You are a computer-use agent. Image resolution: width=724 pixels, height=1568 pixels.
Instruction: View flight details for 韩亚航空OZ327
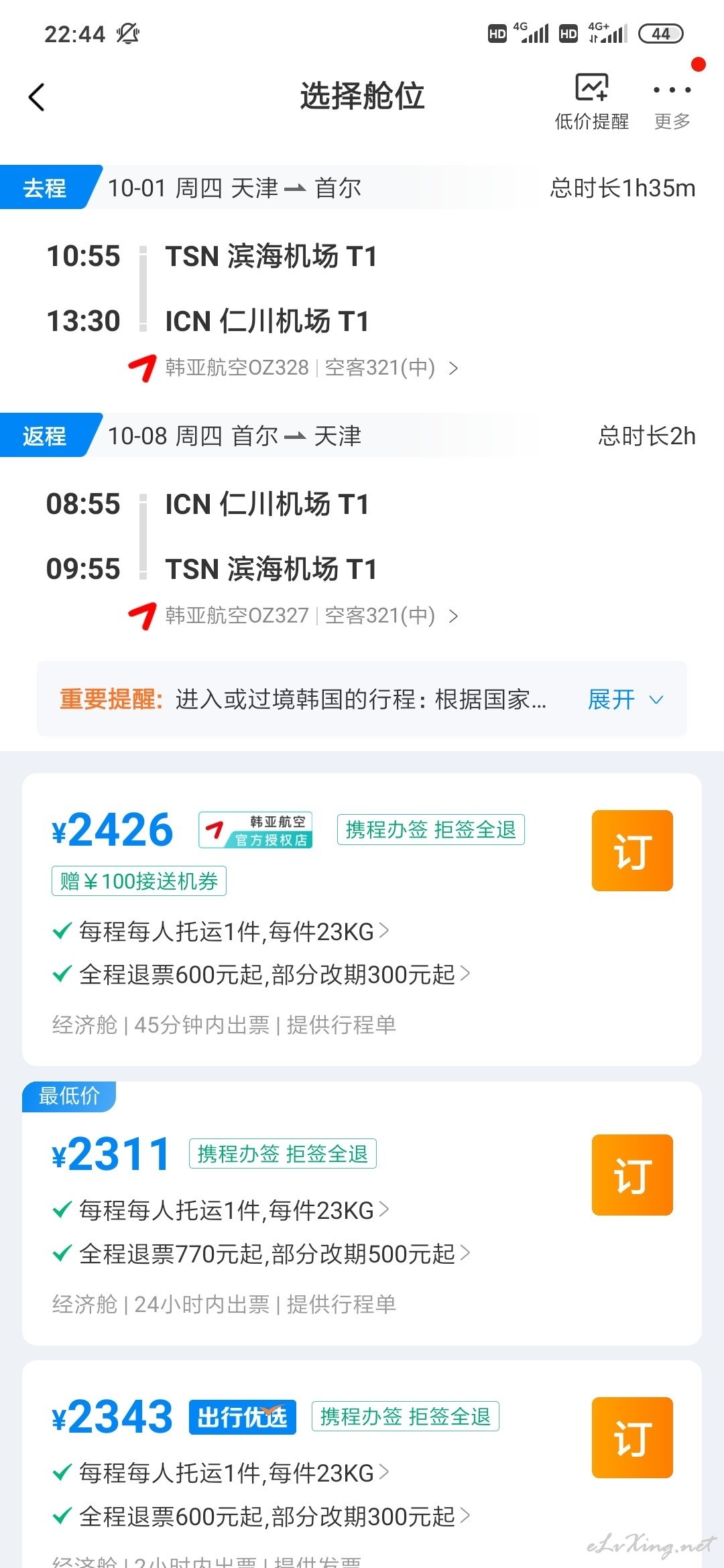[294, 616]
